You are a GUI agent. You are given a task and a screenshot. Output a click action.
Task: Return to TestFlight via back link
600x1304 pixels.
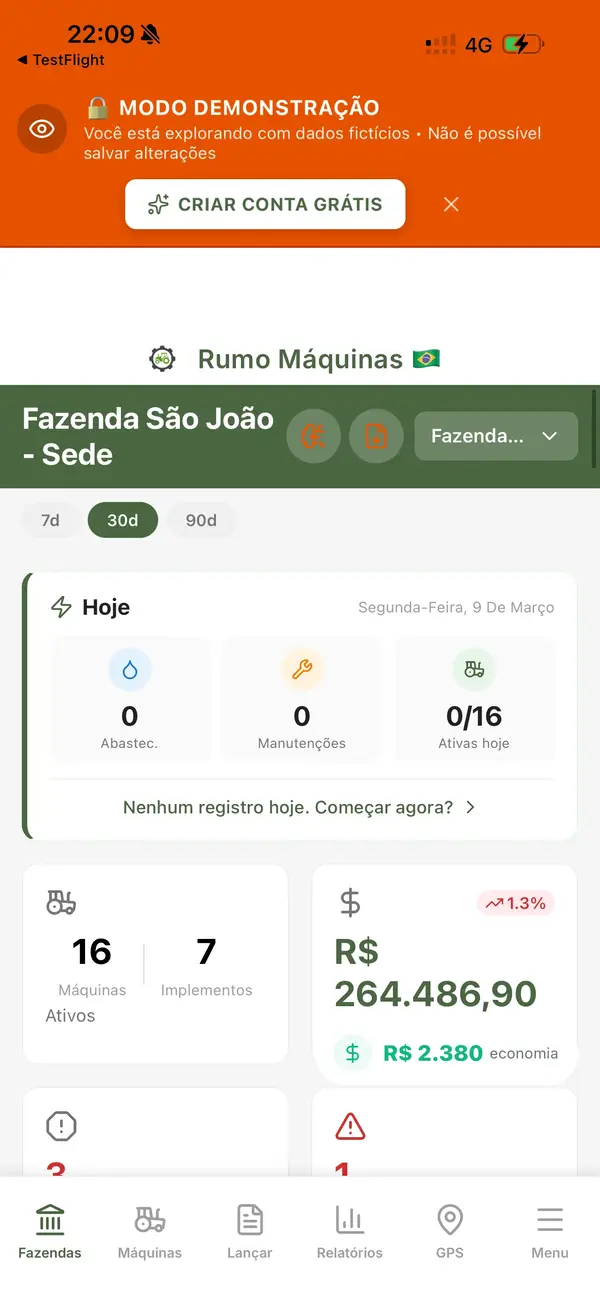[62, 60]
